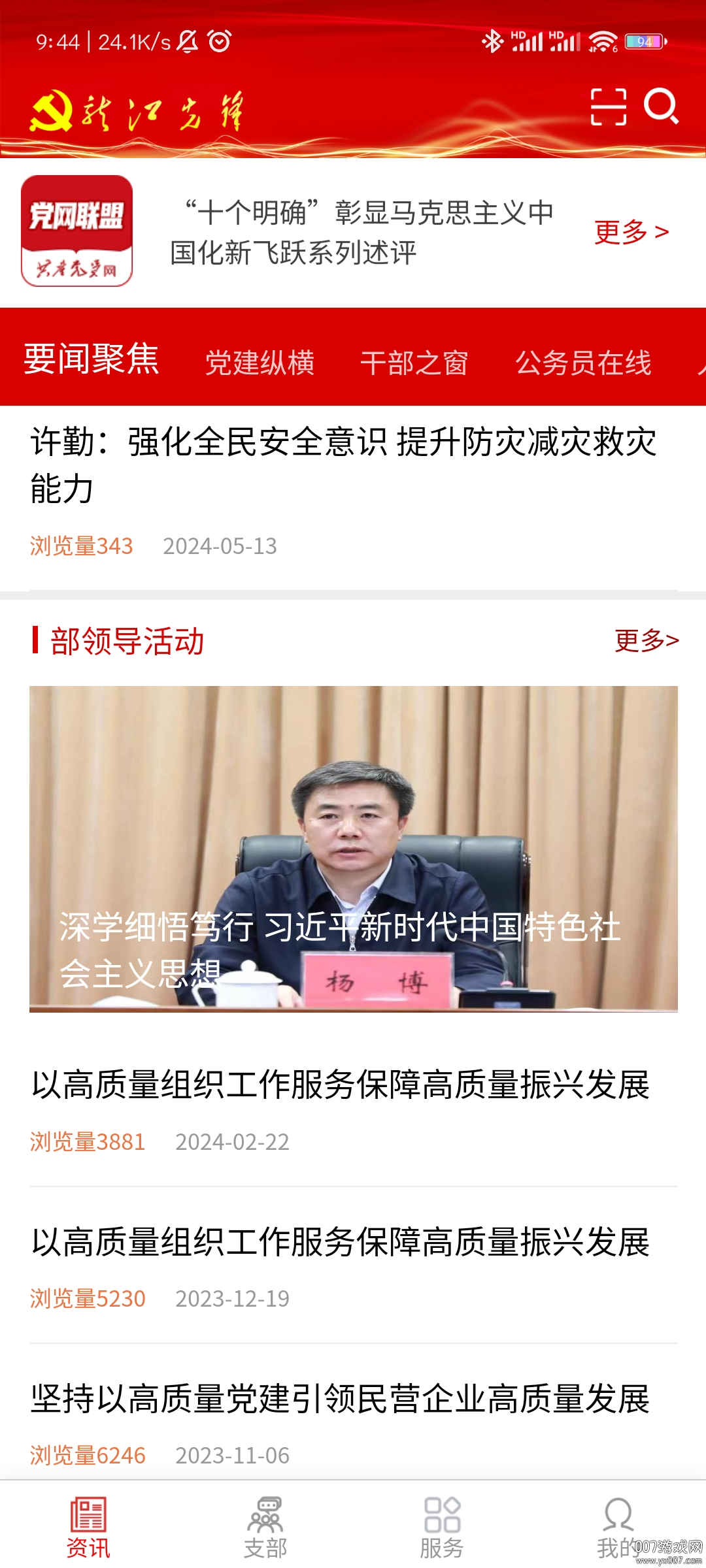Tap 更多 next to the 党网联盟 banner
Image resolution: width=706 pixels, height=1568 pixels.
[x=631, y=232]
